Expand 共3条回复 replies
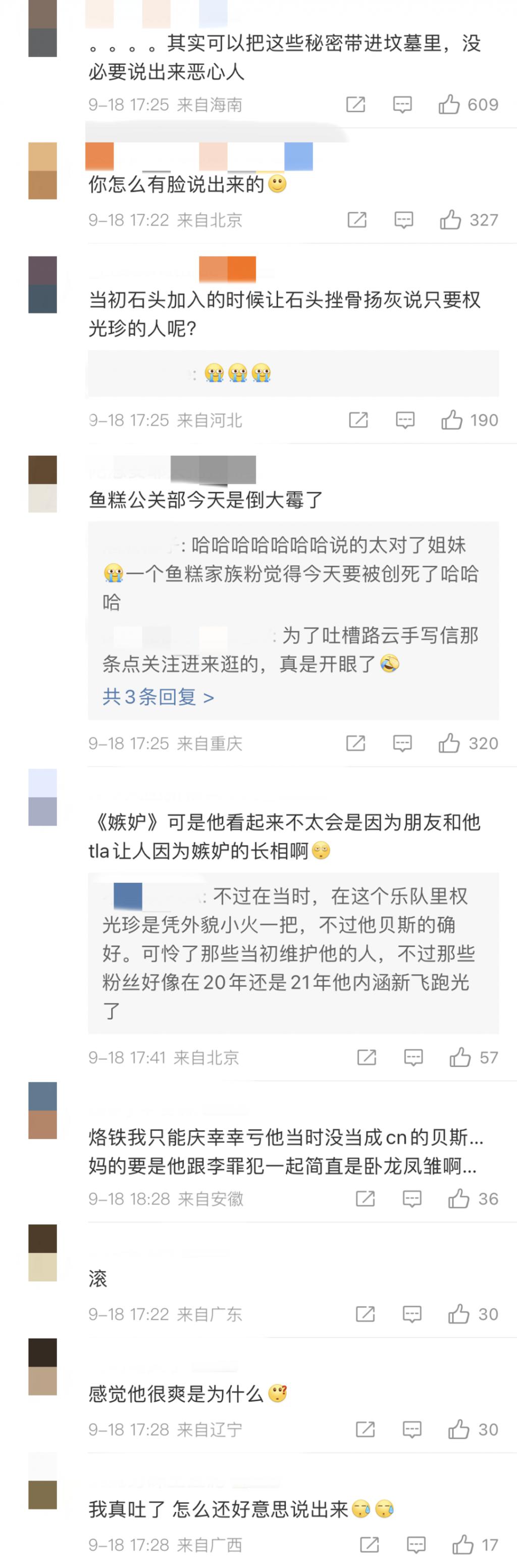 [158, 697]
